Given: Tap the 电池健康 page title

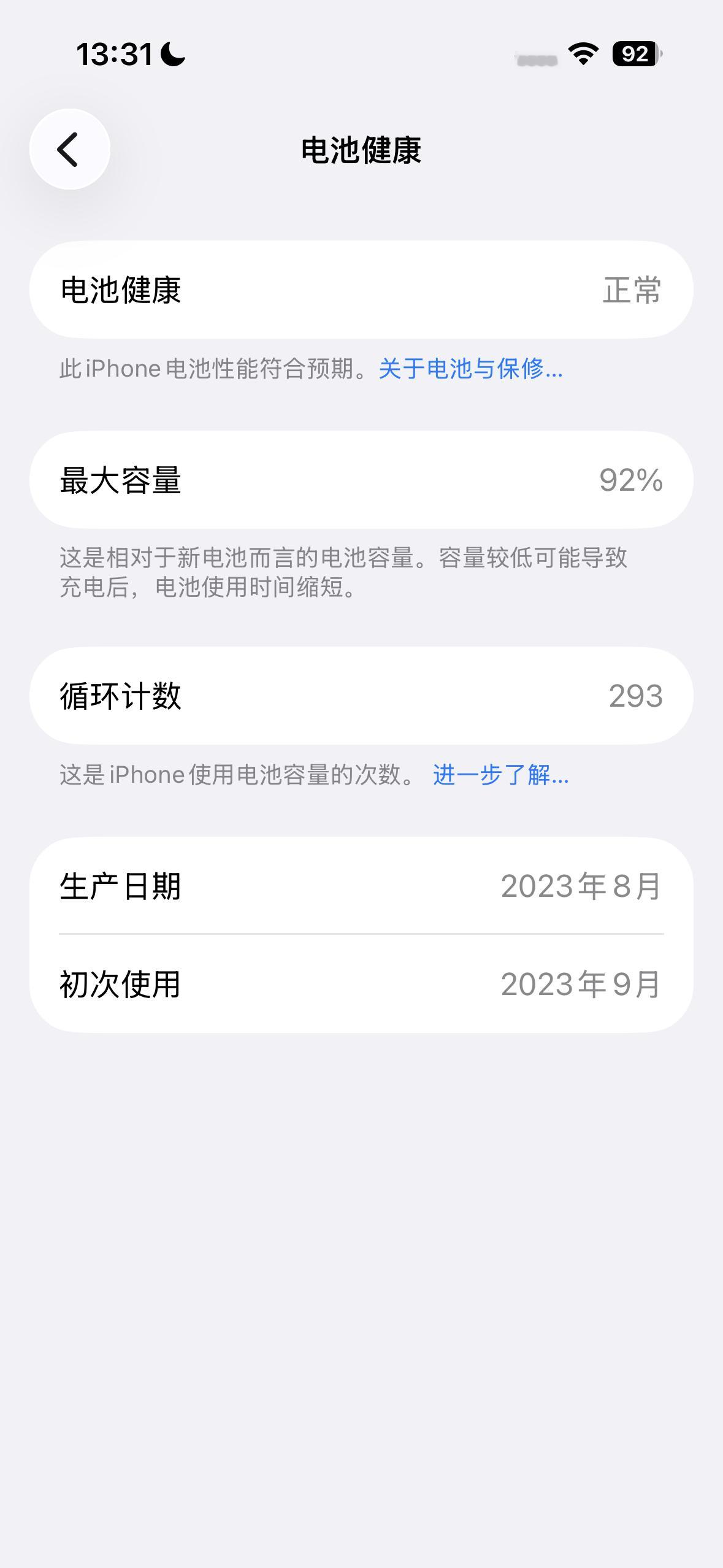Looking at the screenshot, I should [362, 149].
